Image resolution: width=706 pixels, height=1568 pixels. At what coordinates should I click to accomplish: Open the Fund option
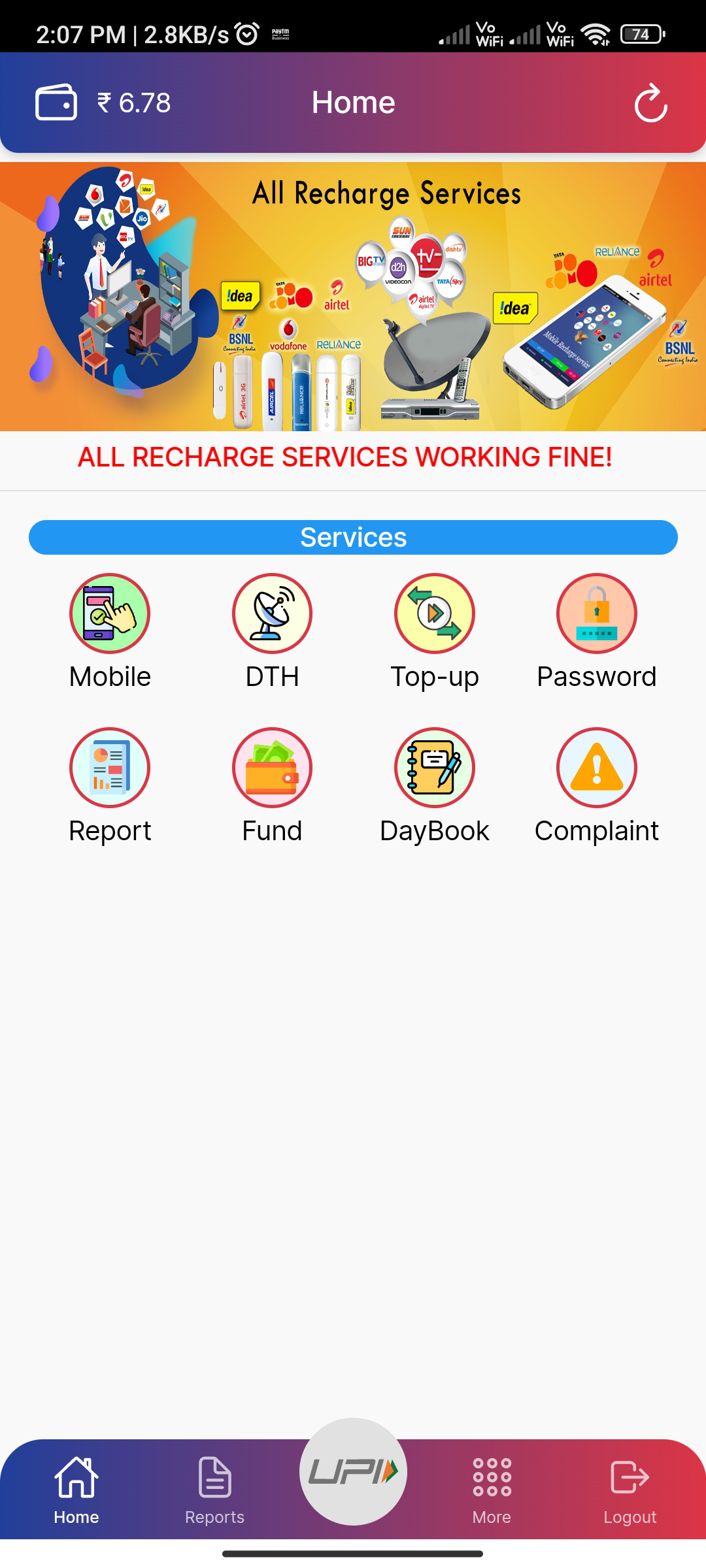click(272, 768)
